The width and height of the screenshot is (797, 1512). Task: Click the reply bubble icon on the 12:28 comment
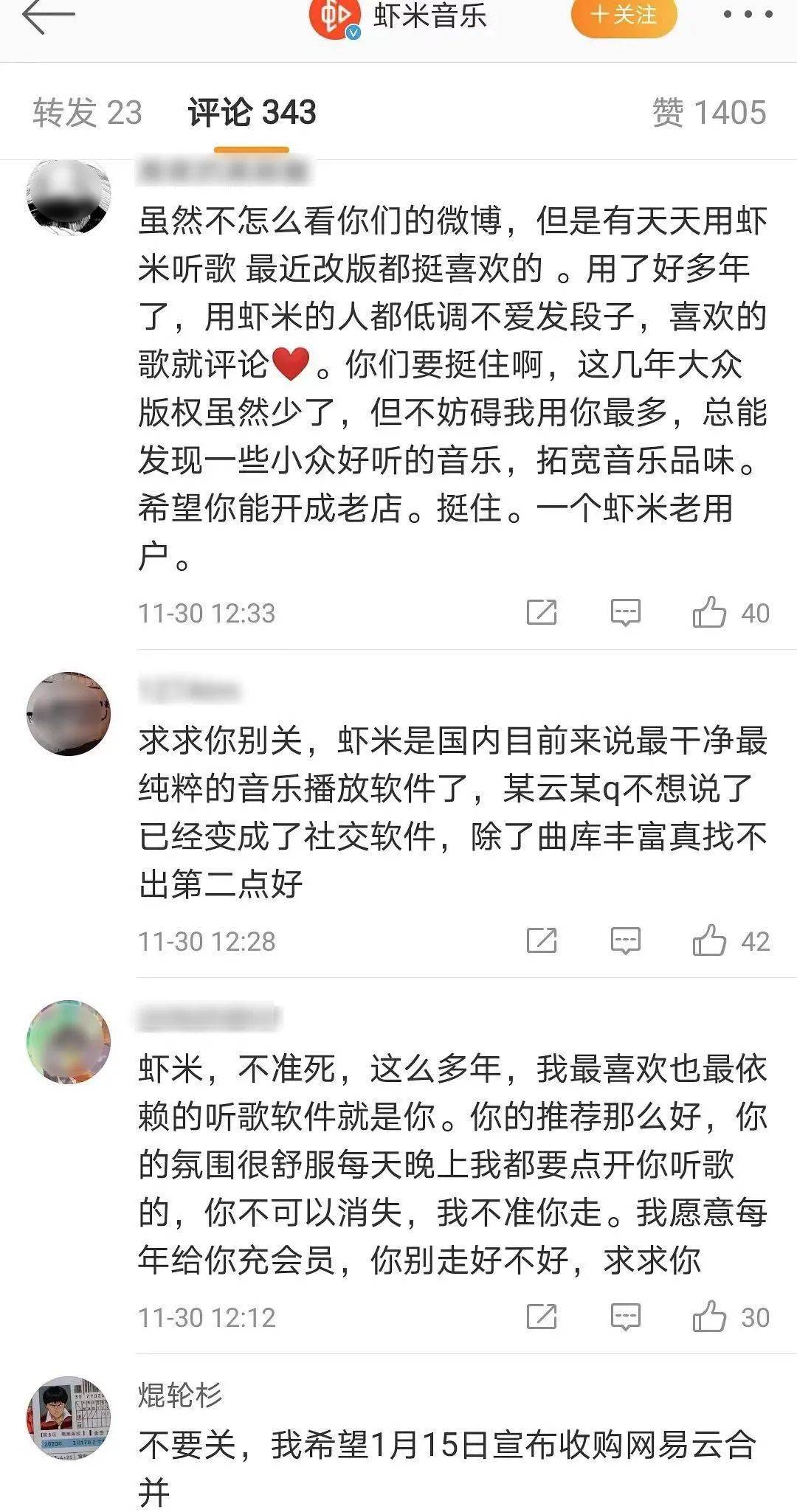(x=624, y=939)
